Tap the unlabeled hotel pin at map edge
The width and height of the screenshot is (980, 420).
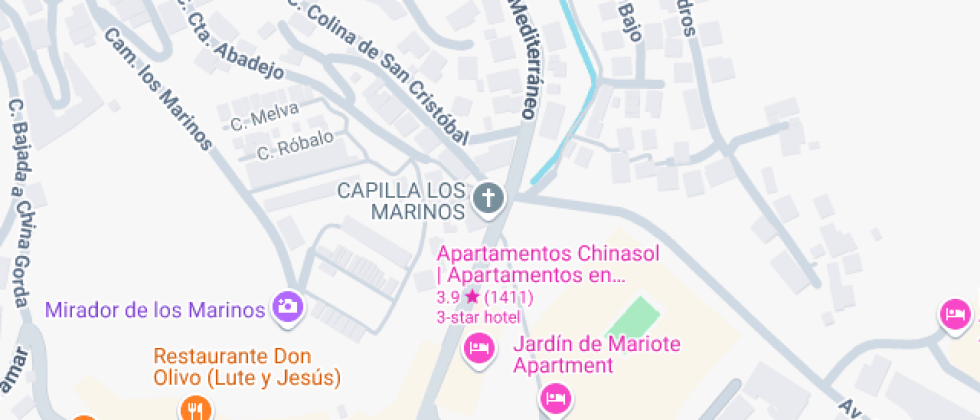point(956,314)
